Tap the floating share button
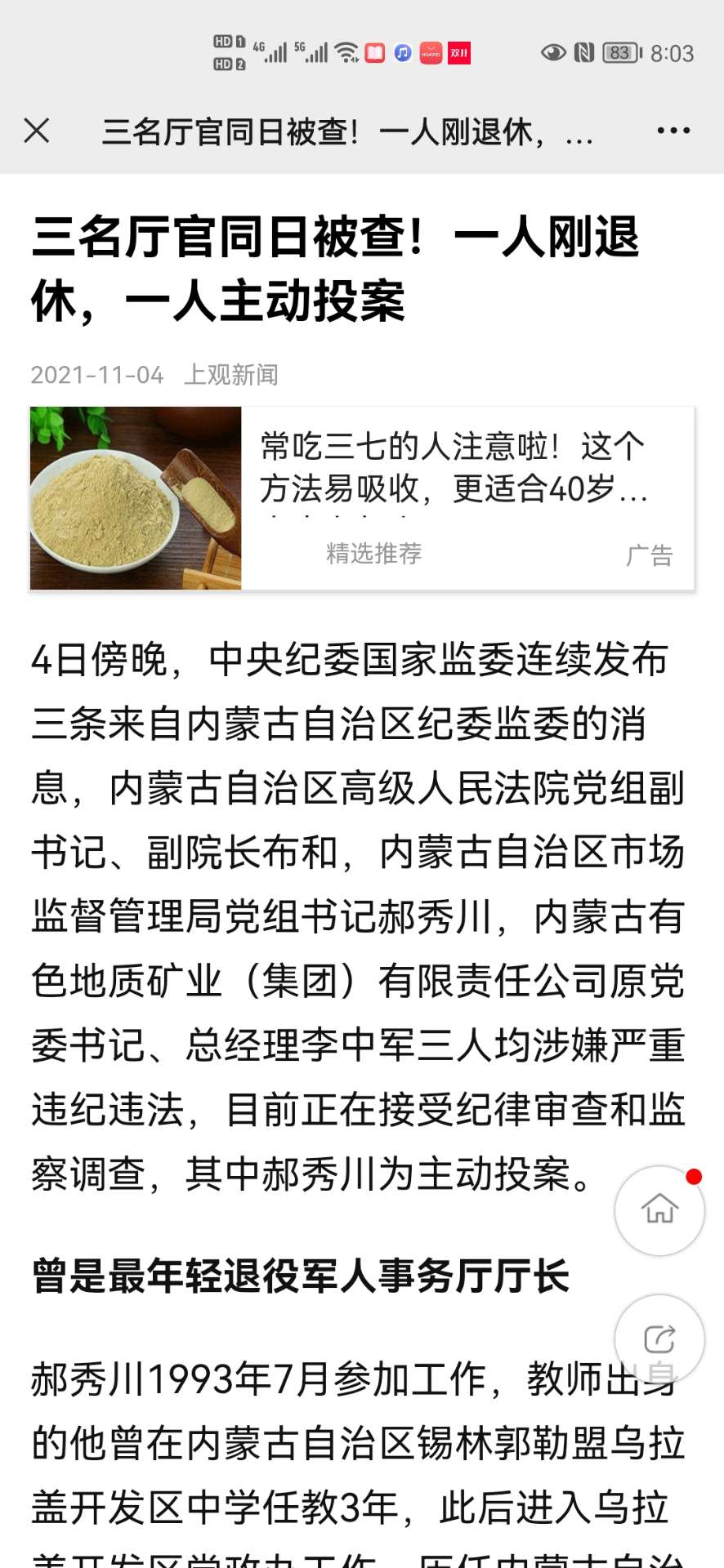Screen dimensions: 724x1568 659,1339
